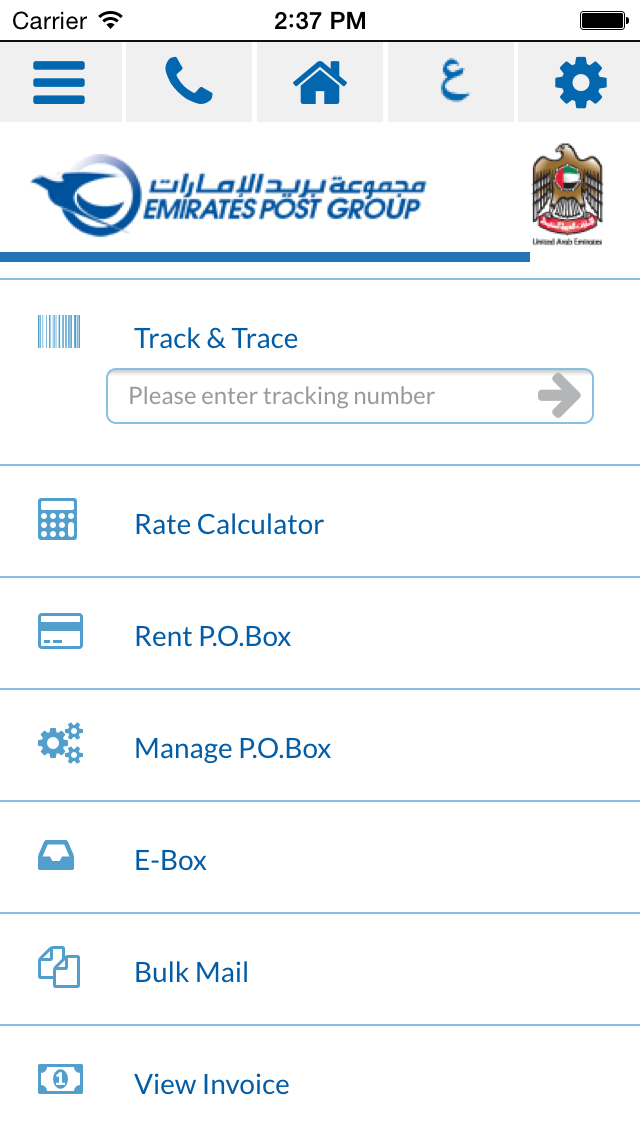Tap the phone call icon
The image size is (640, 1136).
click(189, 82)
